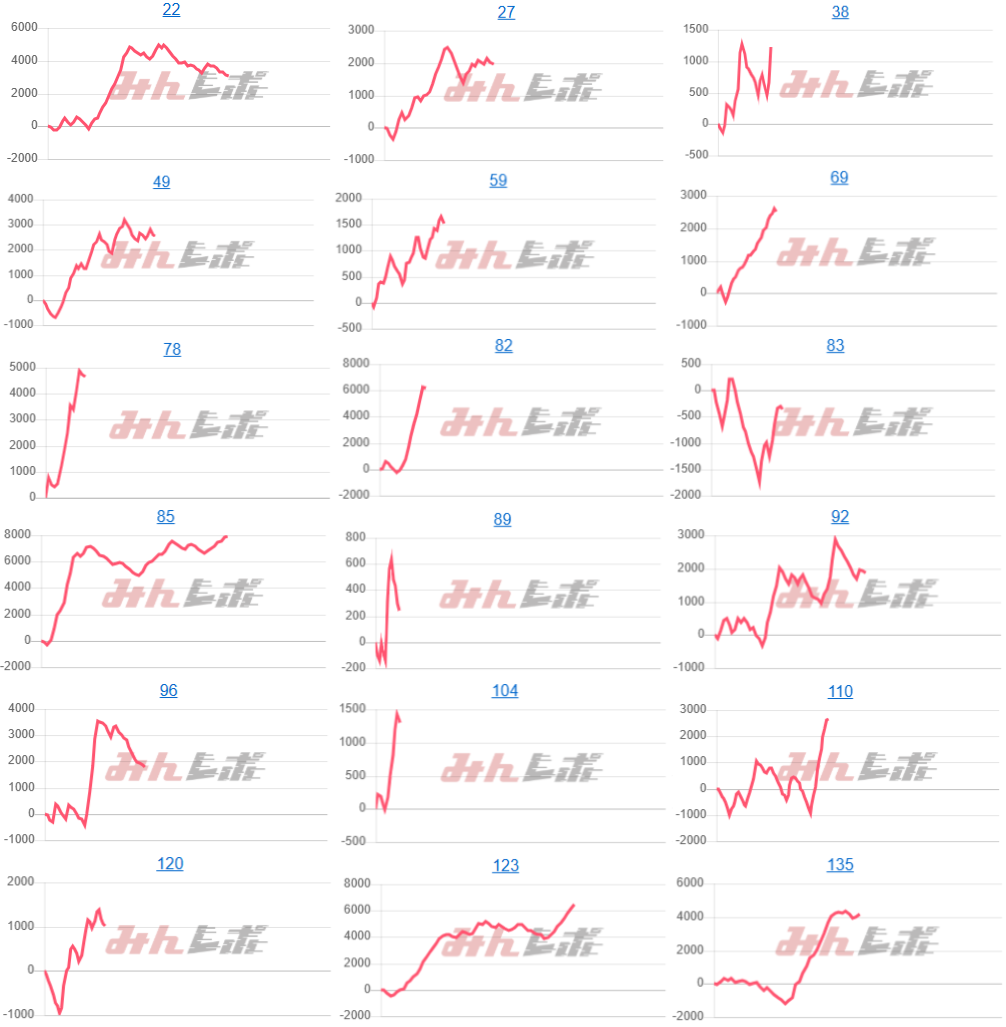Tap the 135 link
1006x1027 pixels.
click(x=840, y=865)
